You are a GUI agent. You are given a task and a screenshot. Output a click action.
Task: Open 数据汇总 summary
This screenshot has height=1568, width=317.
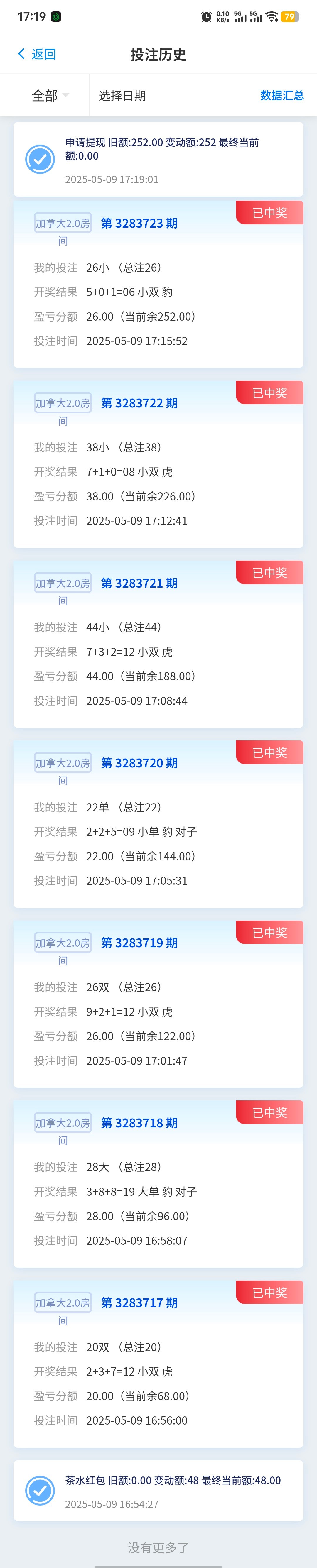coord(282,96)
